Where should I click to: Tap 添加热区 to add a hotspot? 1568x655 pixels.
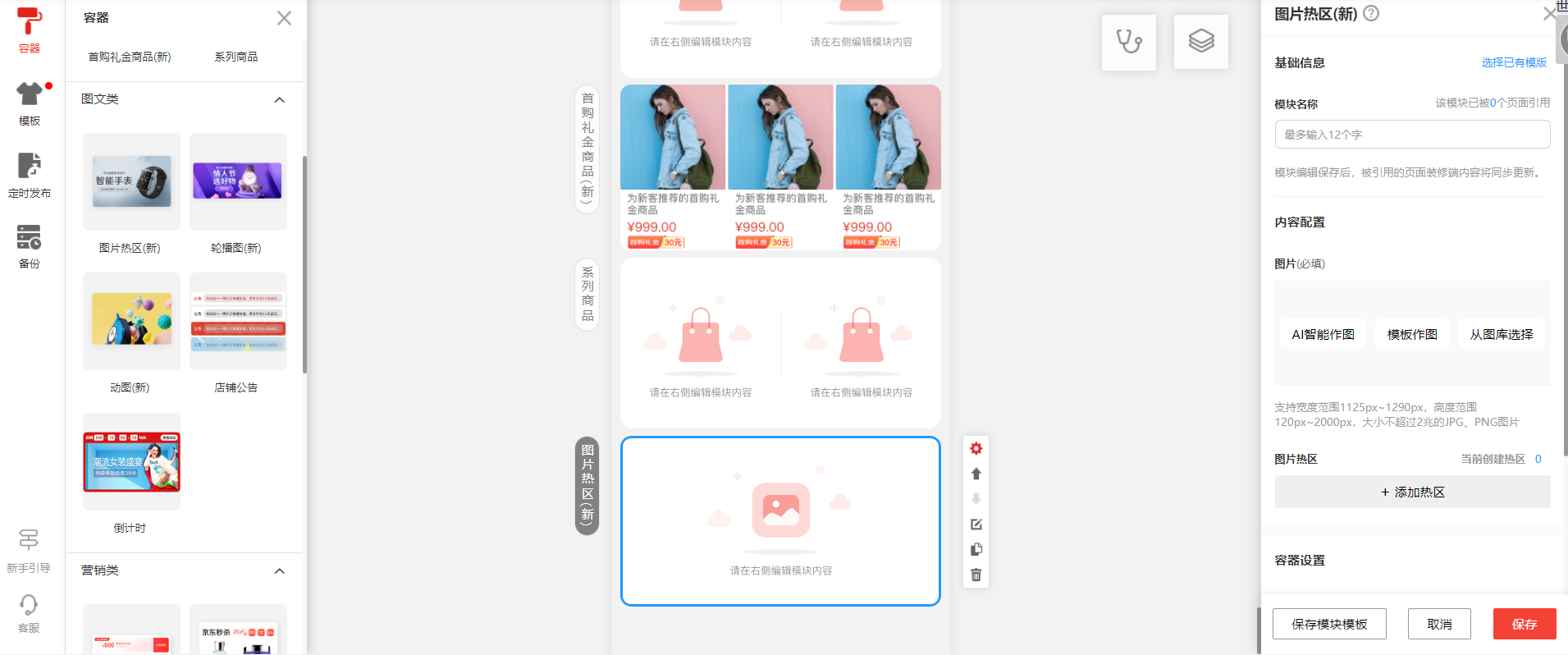(1411, 492)
